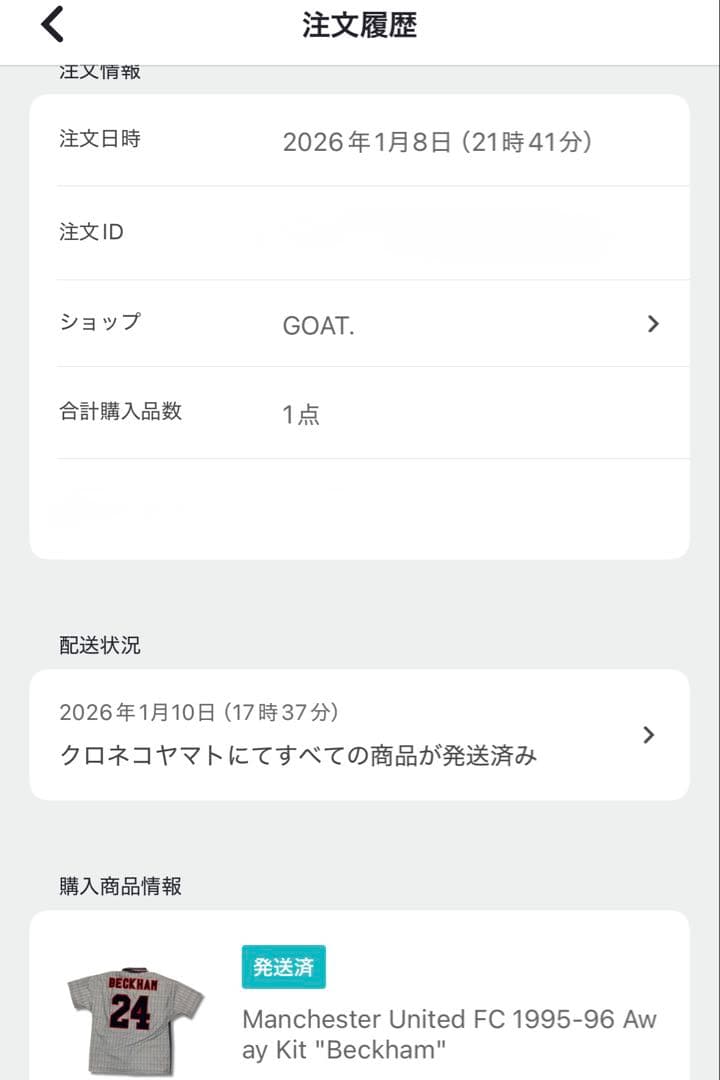Go back from the order history screen
Image resolution: width=720 pixels, height=1080 pixels.
point(52,25)
